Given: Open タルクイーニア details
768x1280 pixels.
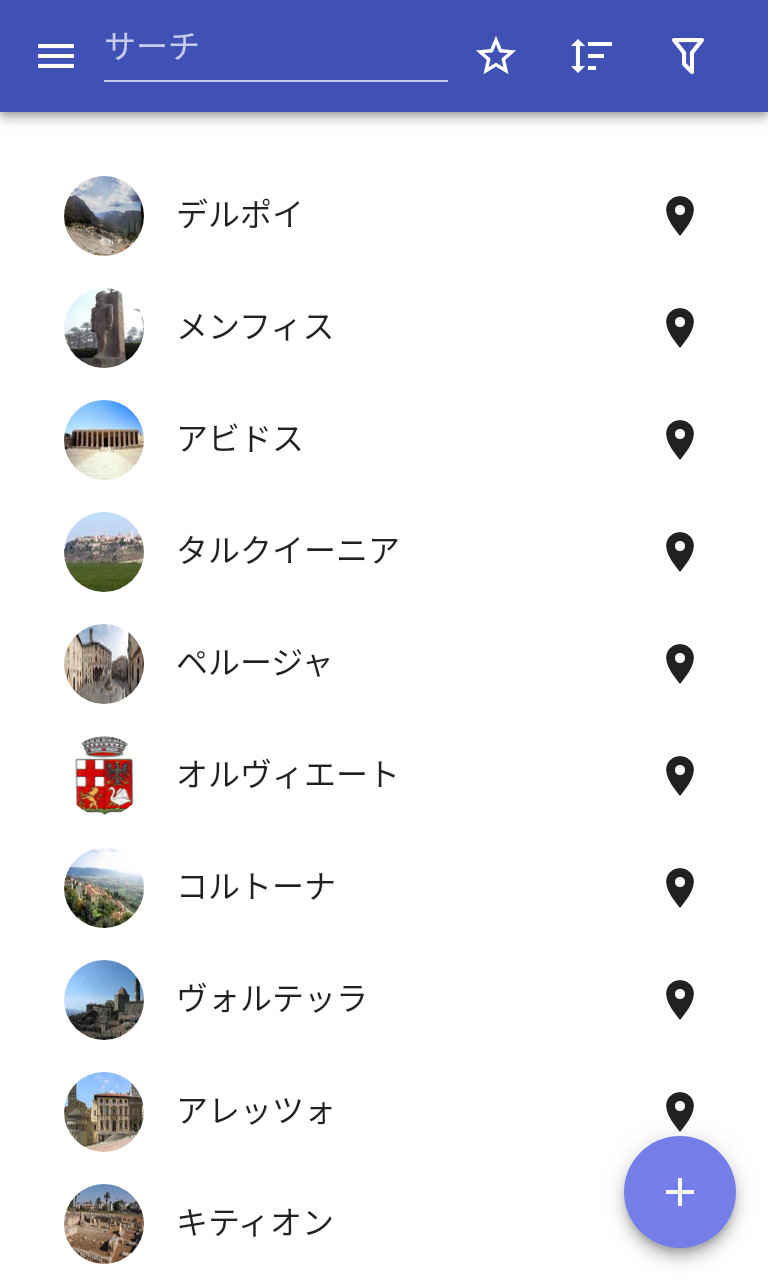Looking at the screenshot, I should pos(288,551).
